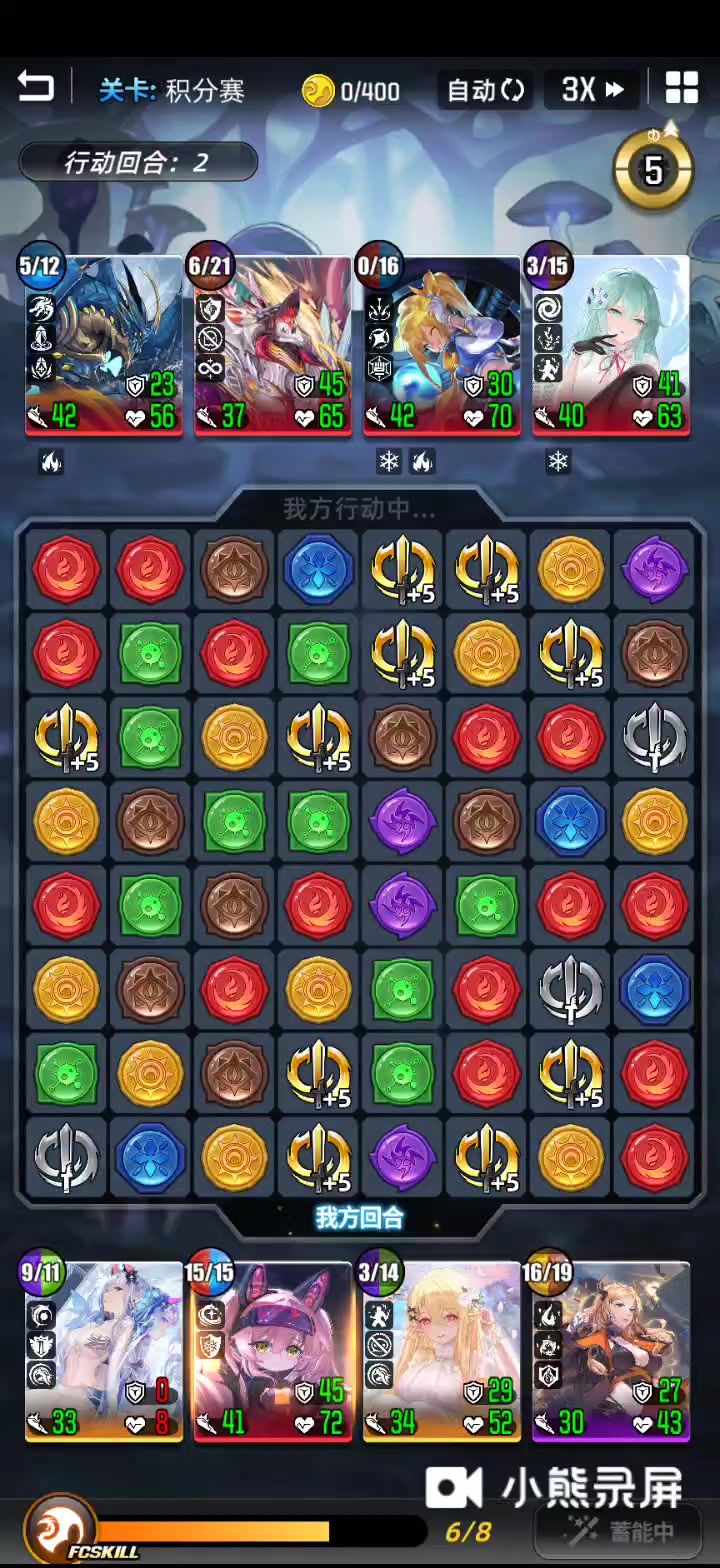The image size is (720, 1568).
Task: Select the green-haired enemy card
Action: (x=611, y=345)
